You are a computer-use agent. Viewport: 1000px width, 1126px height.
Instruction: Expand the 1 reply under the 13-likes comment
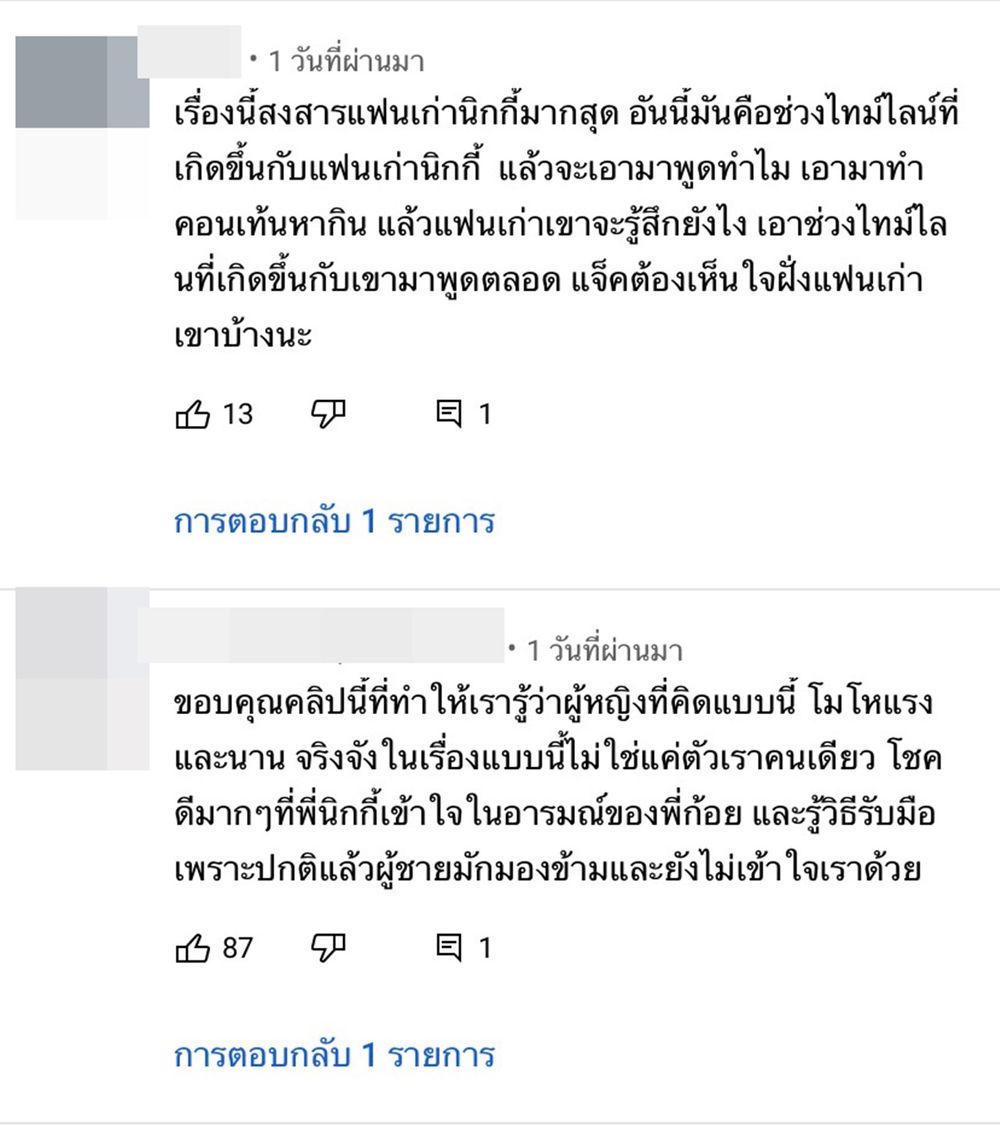point(334,521)
